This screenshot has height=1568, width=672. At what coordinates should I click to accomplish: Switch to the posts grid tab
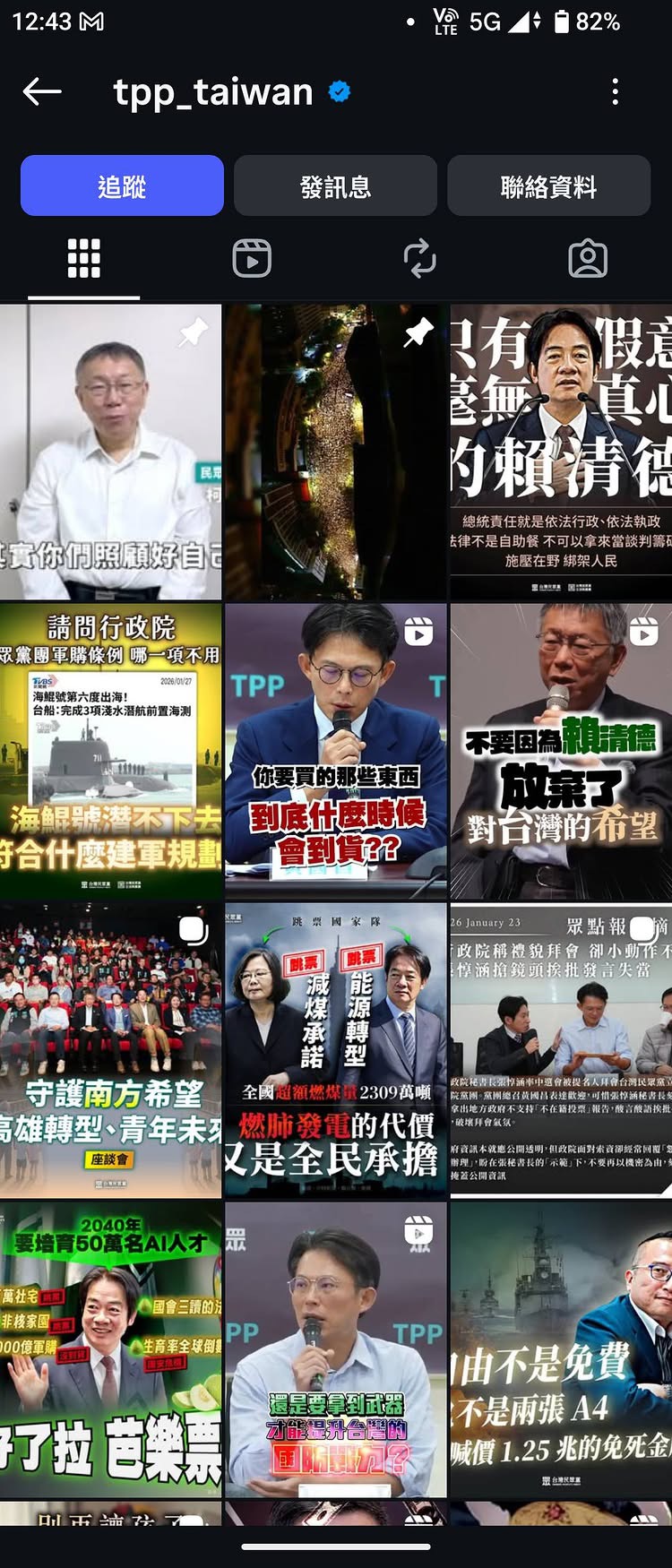click(84, 259)
